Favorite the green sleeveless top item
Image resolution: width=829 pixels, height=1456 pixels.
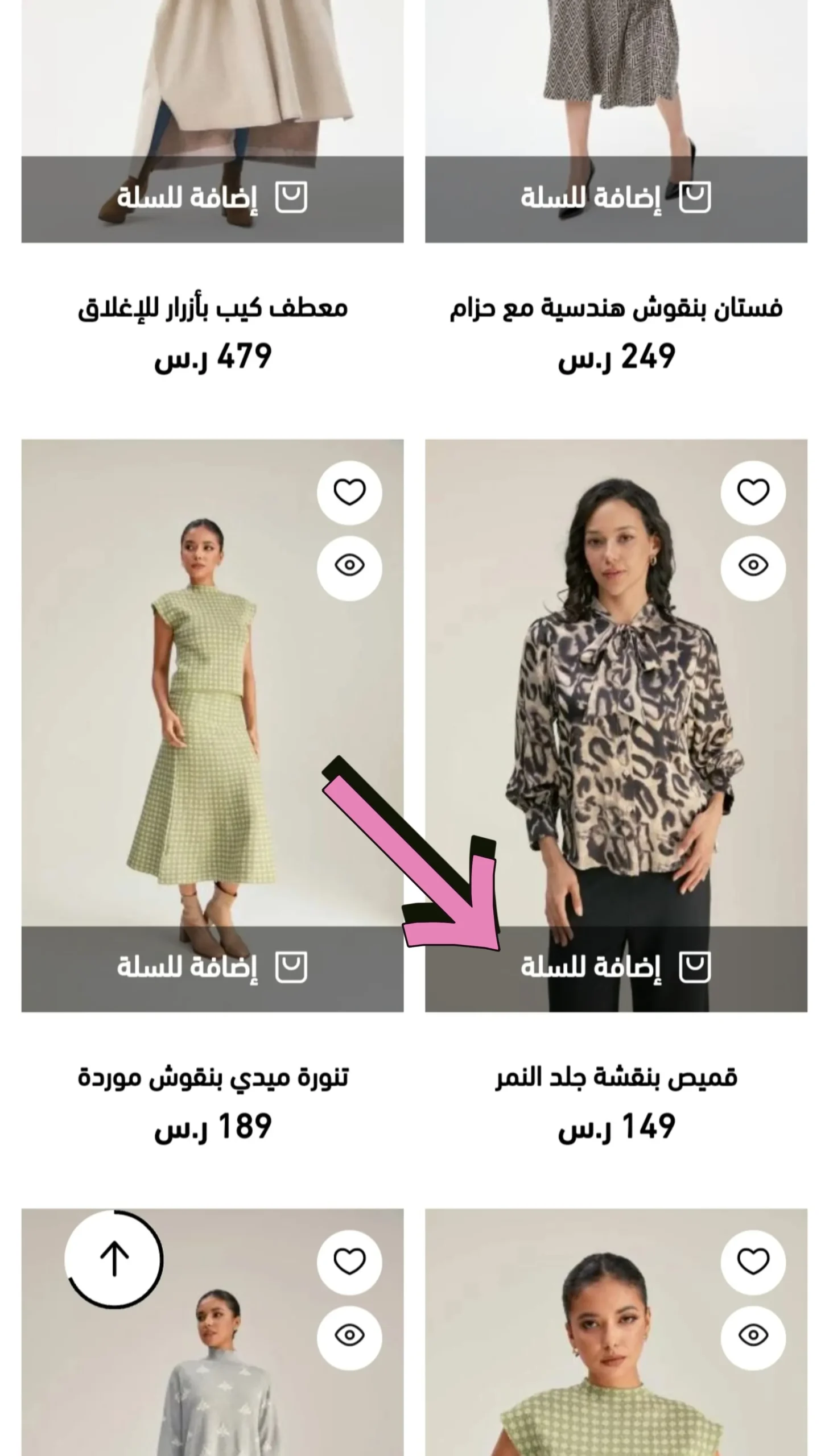click(753, 1261)
